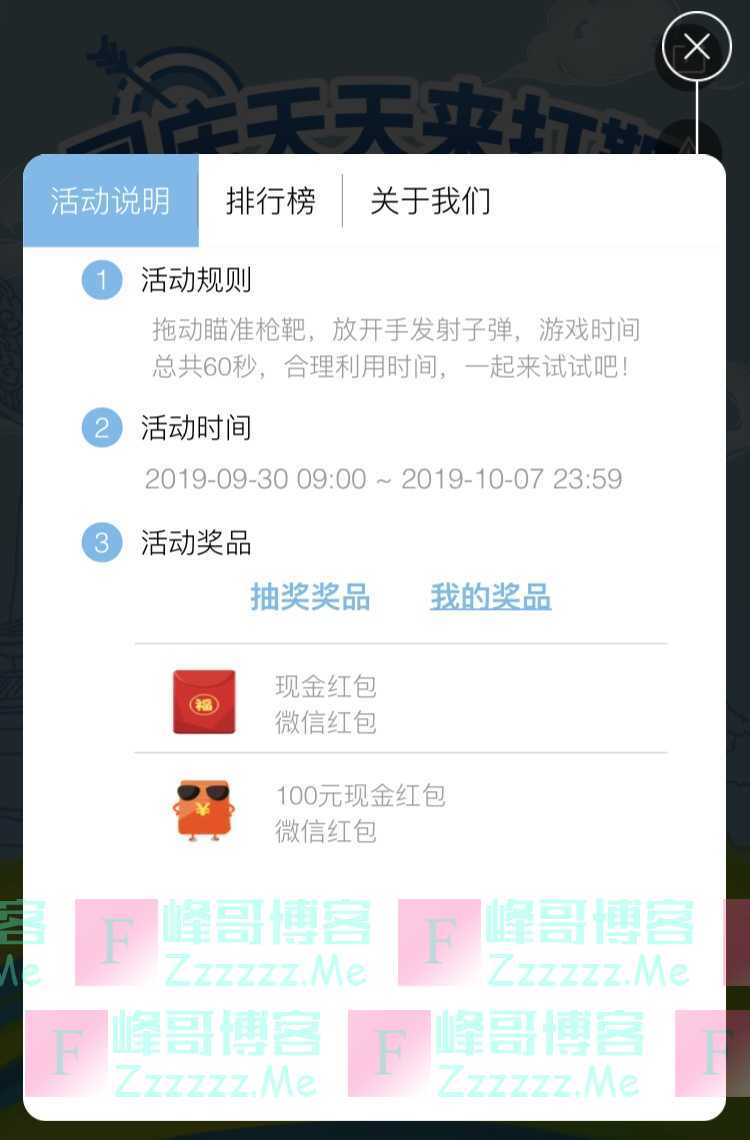Image resolution: width=750 pixels, height=1140 pixels.
Task: View 我的奖品 link
Action: 490,598
